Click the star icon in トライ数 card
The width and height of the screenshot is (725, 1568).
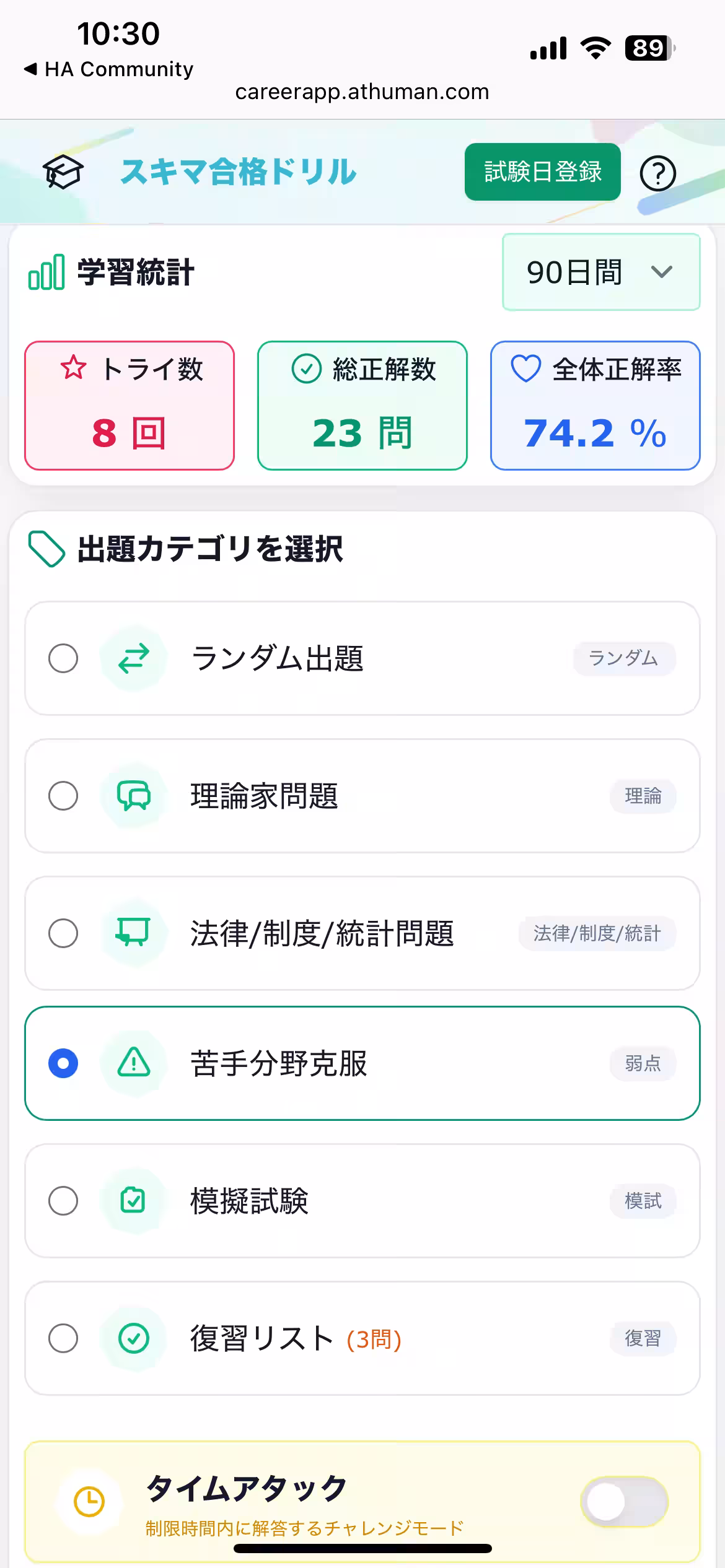(x=73, y=370)
